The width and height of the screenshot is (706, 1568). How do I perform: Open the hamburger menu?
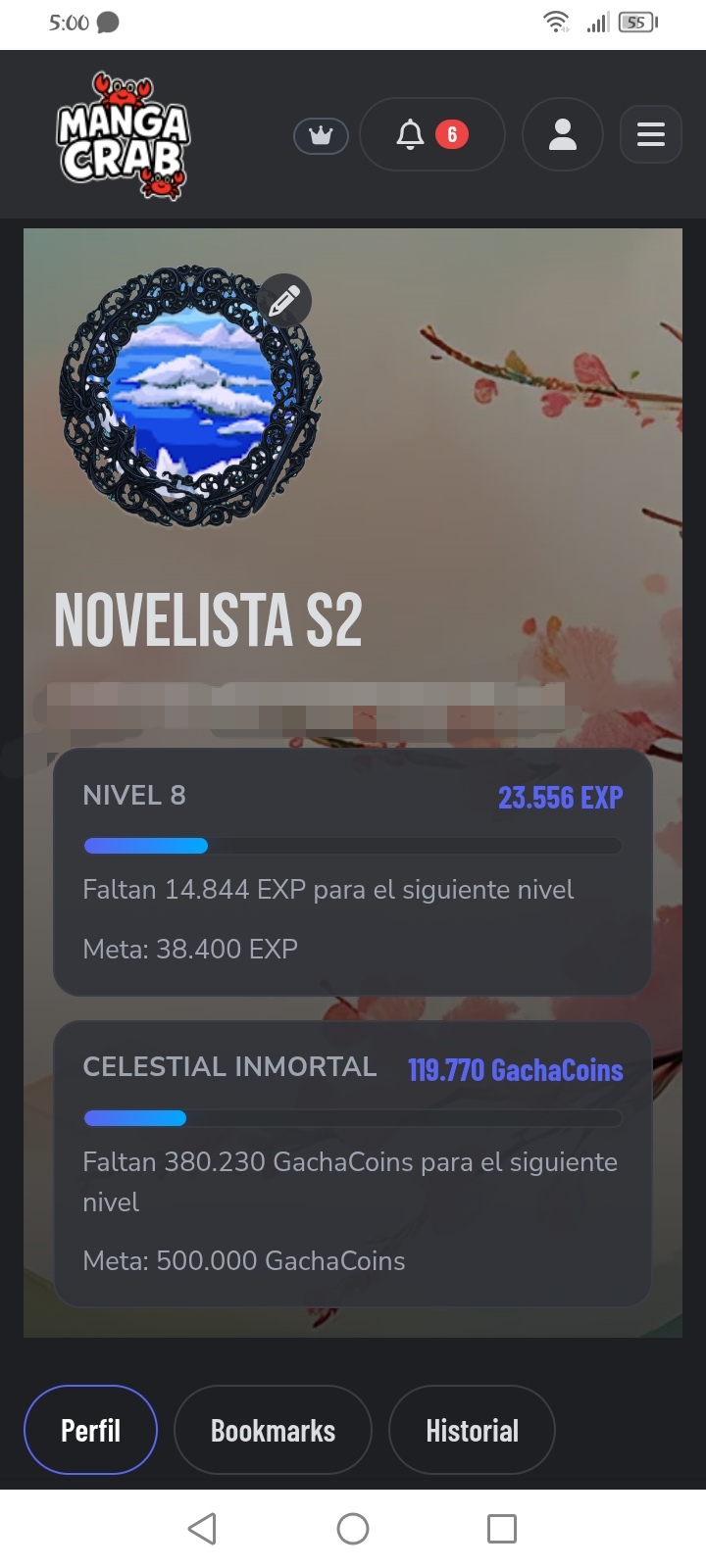pyautogui.click(x=650, y=134)
